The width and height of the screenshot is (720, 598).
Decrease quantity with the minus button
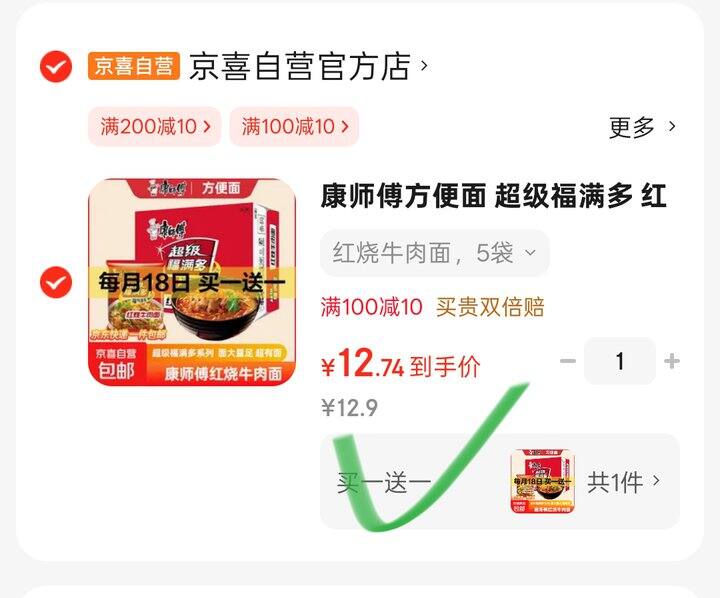(x=568, y=361)
